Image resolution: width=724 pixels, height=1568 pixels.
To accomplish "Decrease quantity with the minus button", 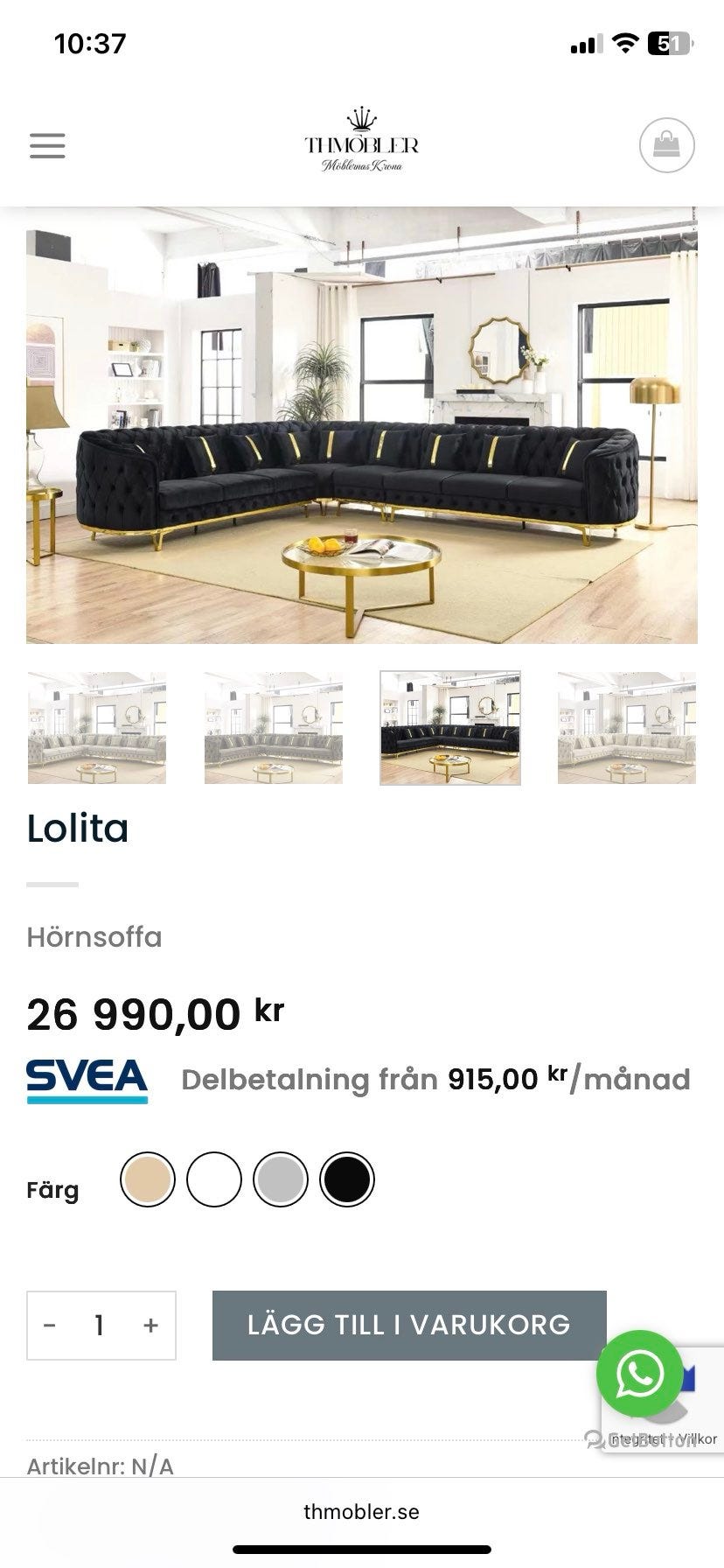I will (x=51, y=1326).
